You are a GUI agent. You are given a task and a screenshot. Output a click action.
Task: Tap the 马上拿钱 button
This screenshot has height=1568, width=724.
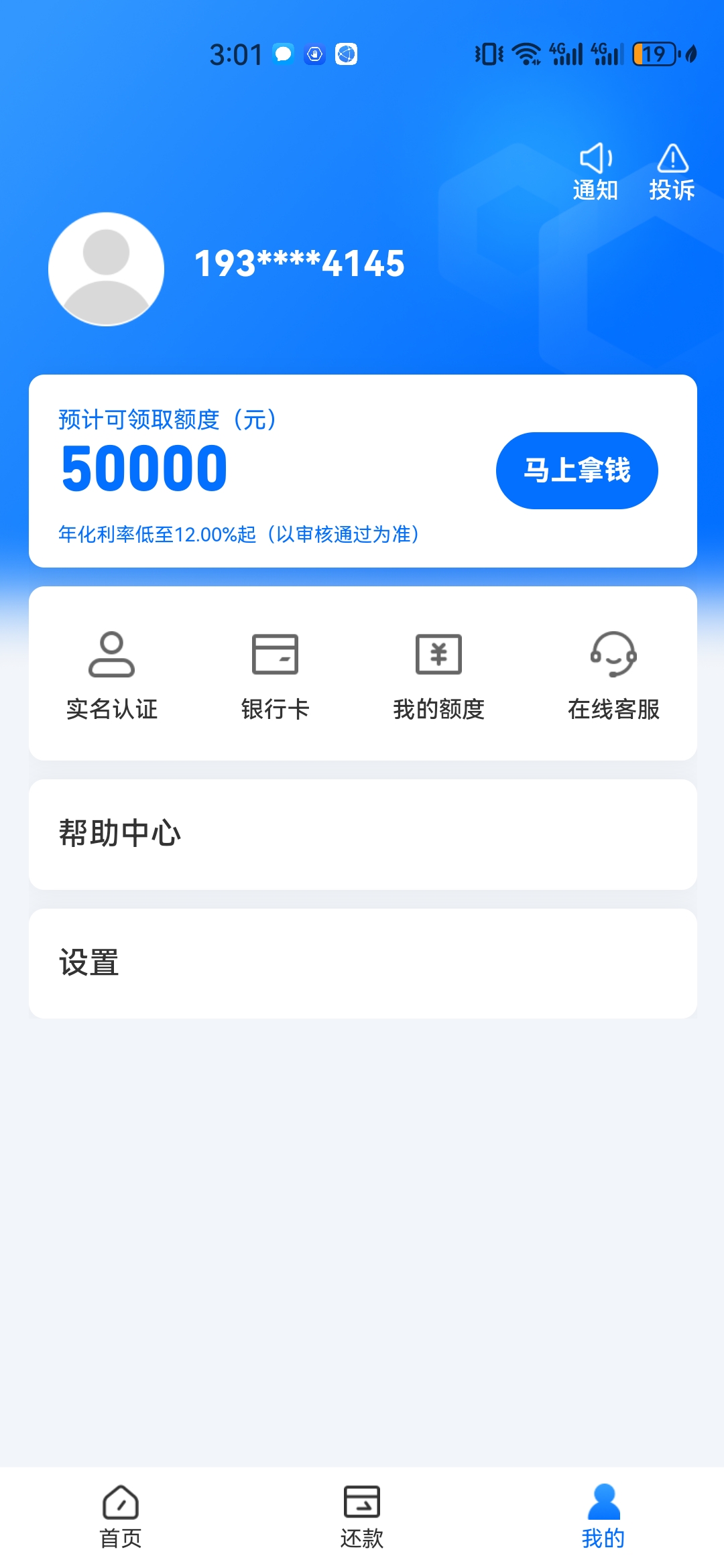577,470
